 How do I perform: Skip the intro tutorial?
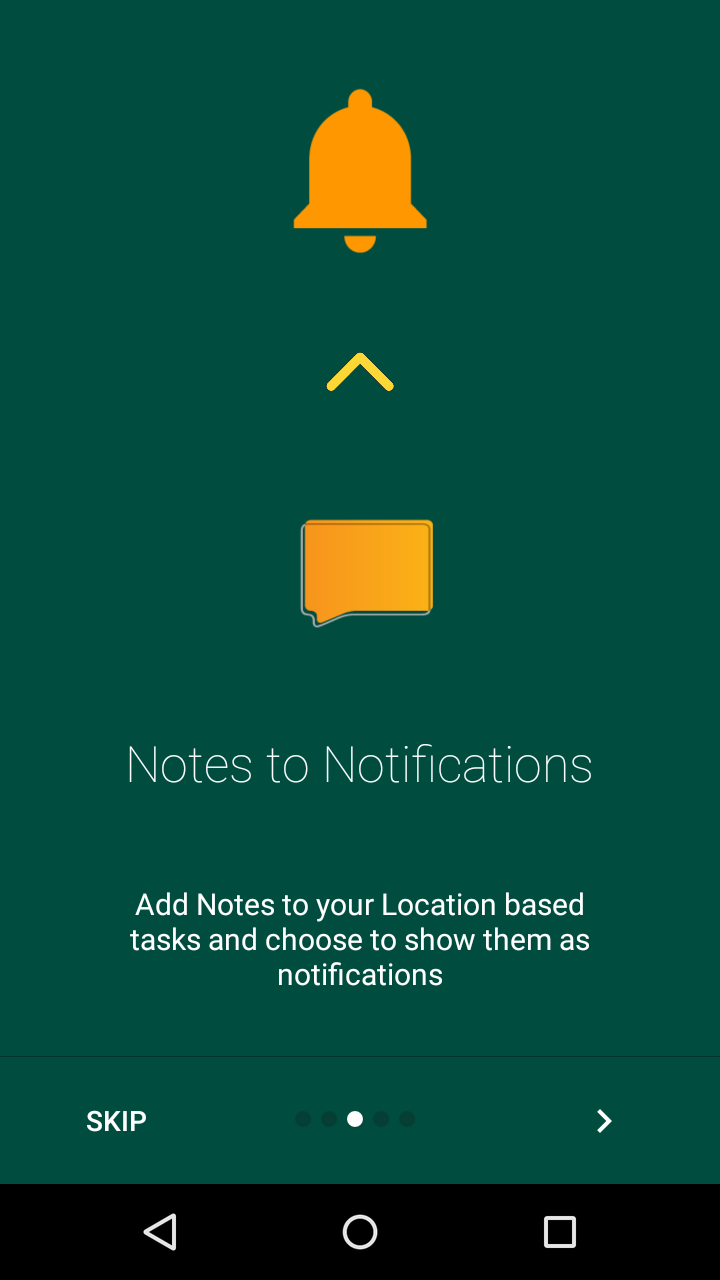(116, 1121)
